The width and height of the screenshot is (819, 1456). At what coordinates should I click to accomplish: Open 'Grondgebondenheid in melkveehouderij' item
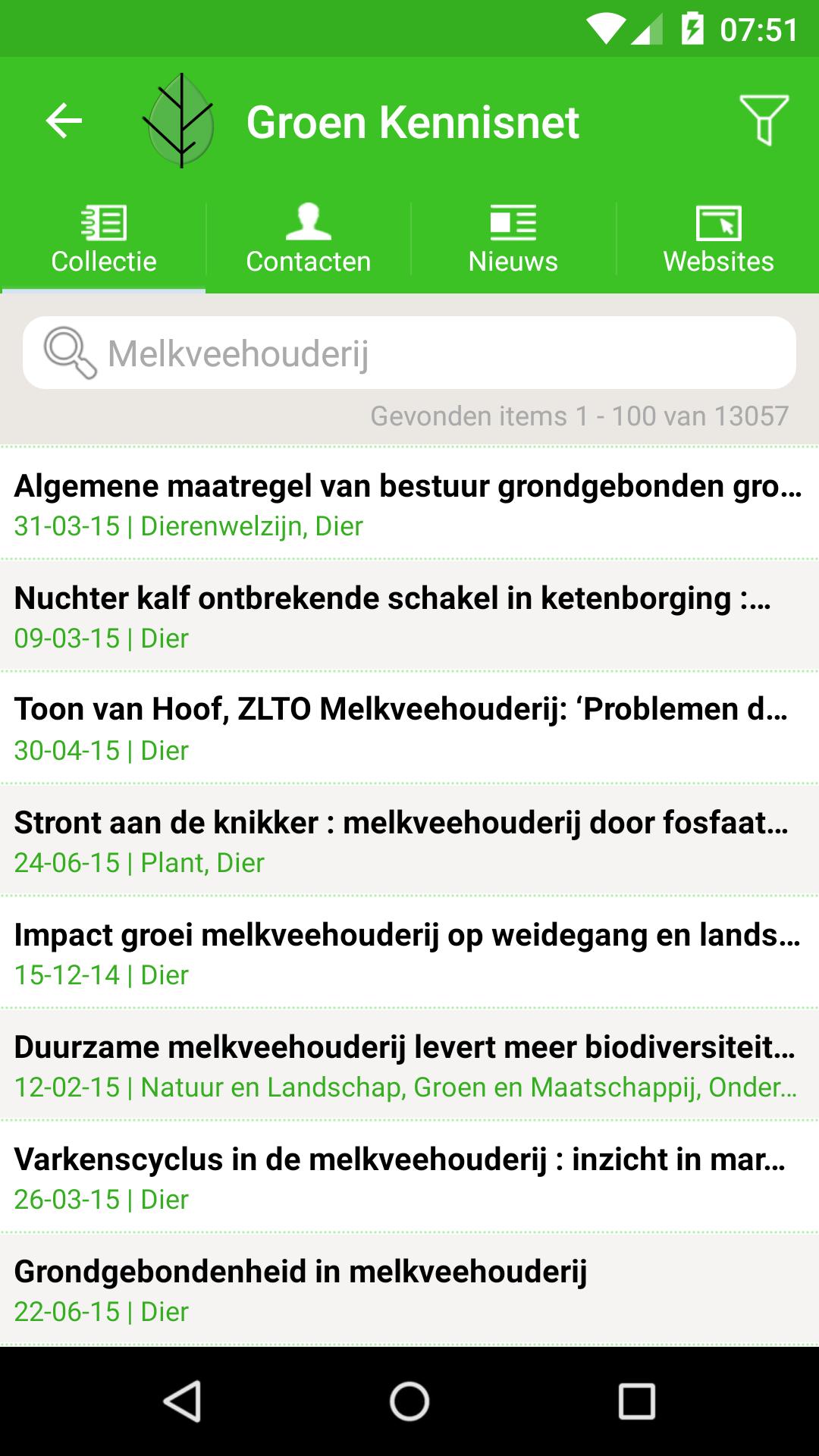click(x=409, y=1289)
